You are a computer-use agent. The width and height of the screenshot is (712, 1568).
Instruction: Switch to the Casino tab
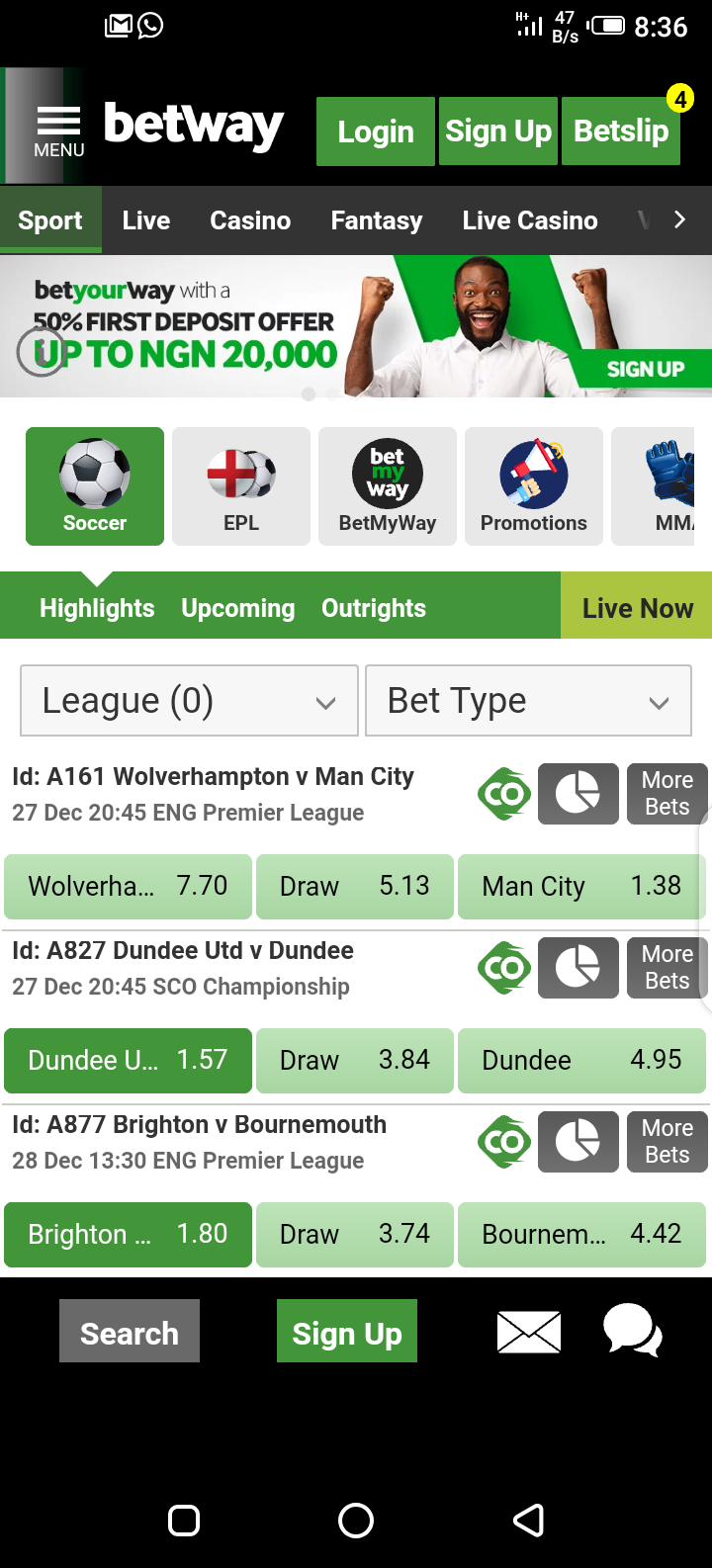point(250,220)
